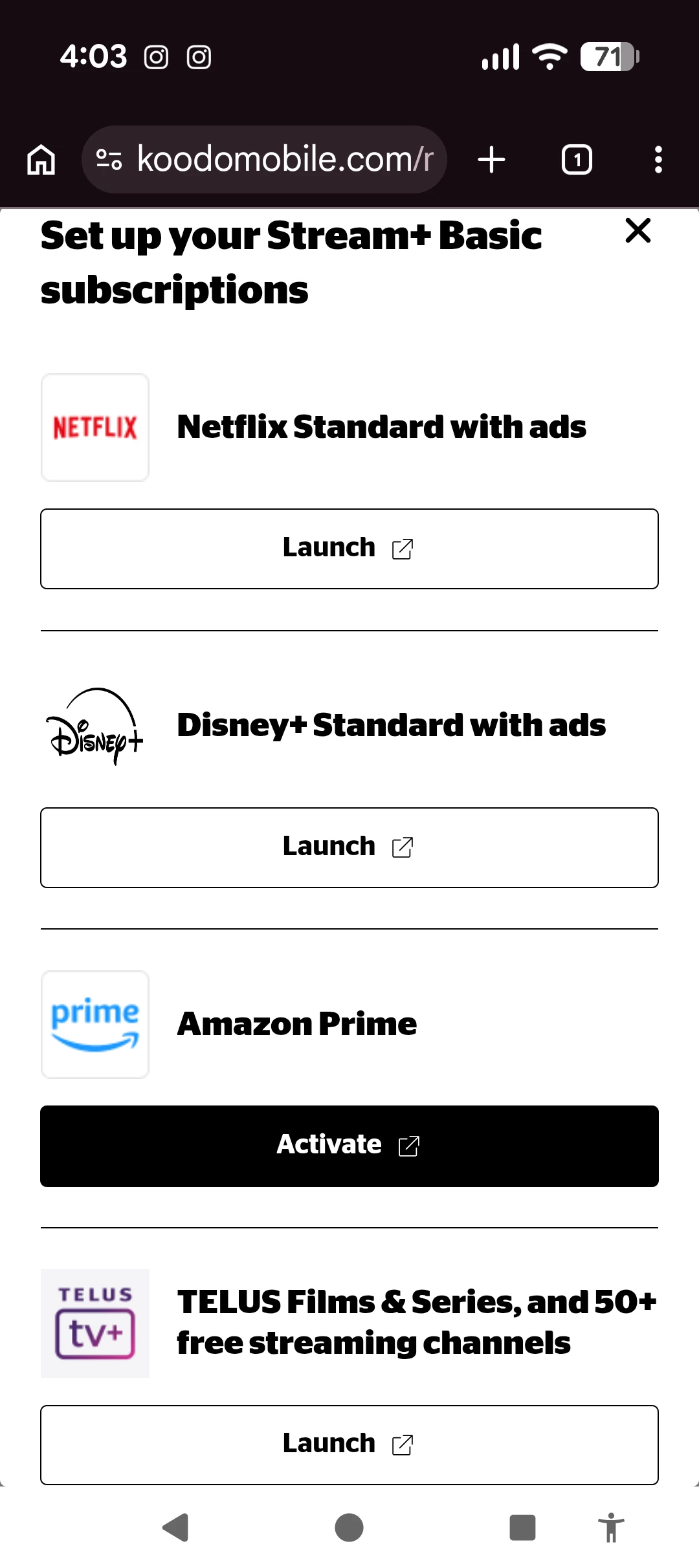Open the browser overflow menu
Viewport: 699px width, 1568px height.
coord(658,160)
